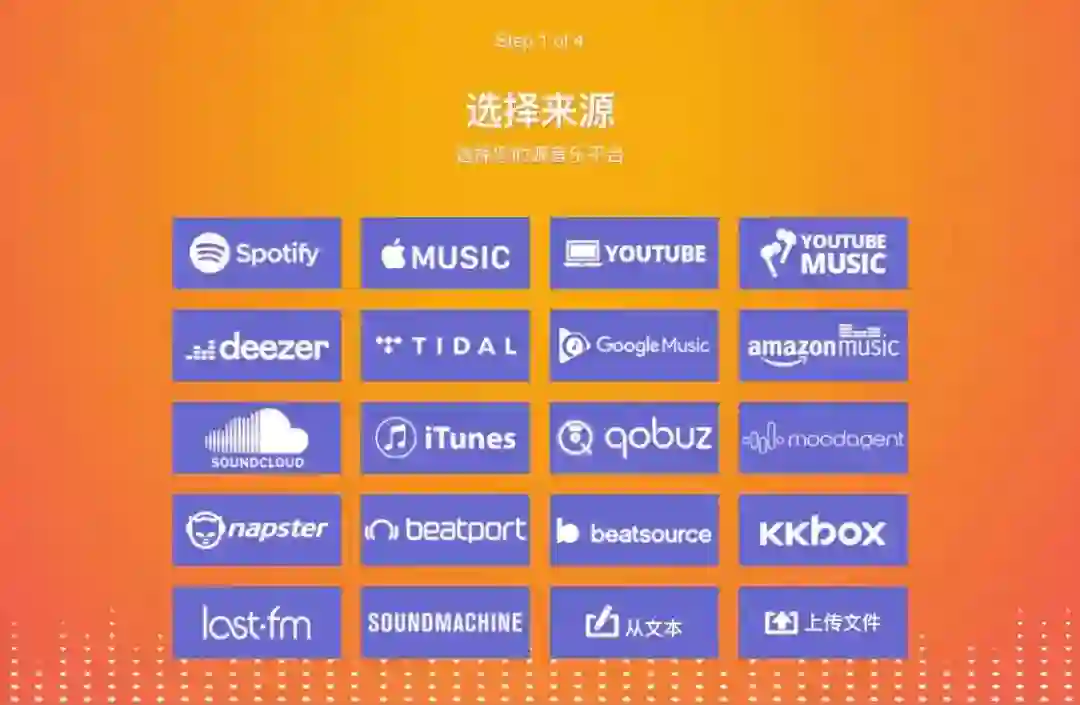Image resolution: width=1080 pixels, height=705 pixels.
Task: Pick Beatsource as the source
Action: coord(634,530)
